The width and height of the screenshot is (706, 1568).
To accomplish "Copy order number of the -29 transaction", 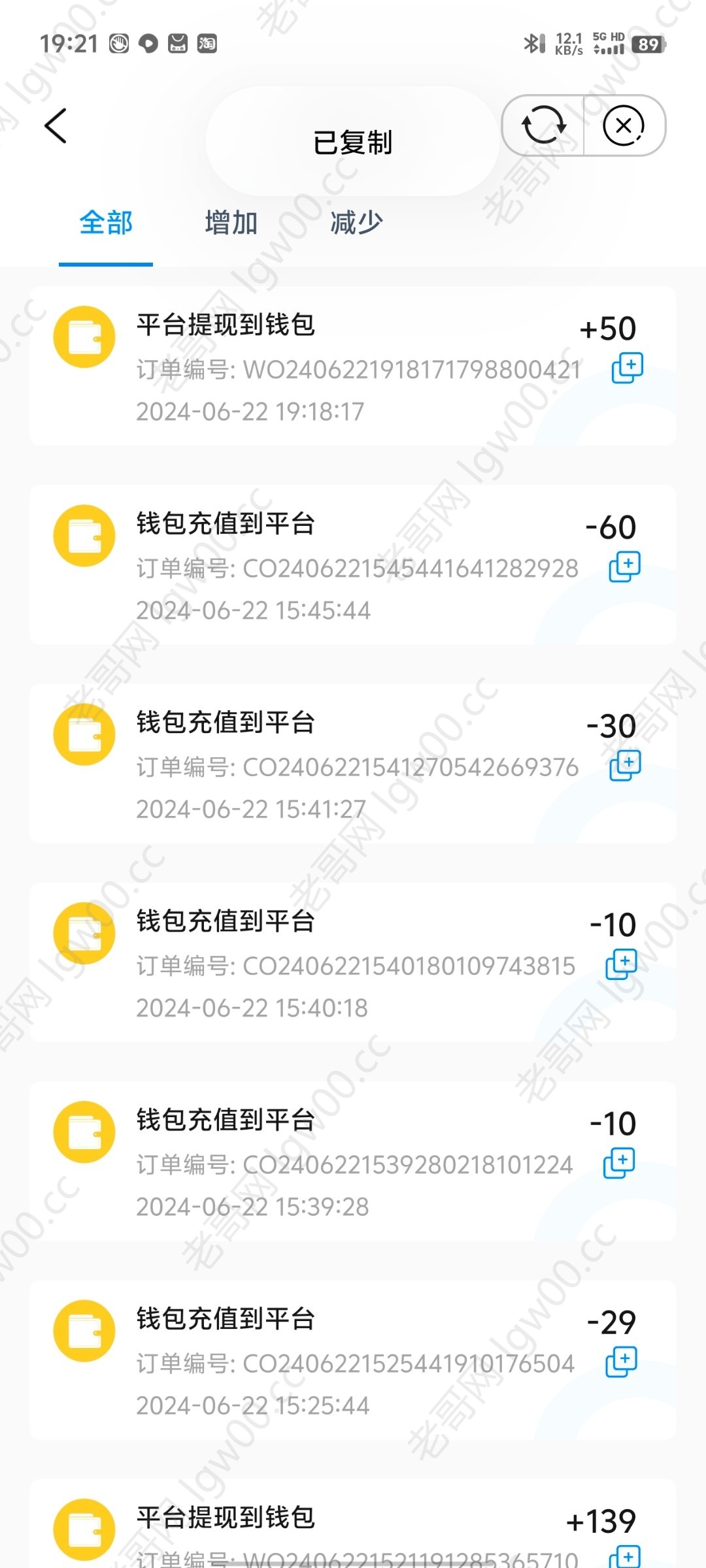I will [621, 1362].
